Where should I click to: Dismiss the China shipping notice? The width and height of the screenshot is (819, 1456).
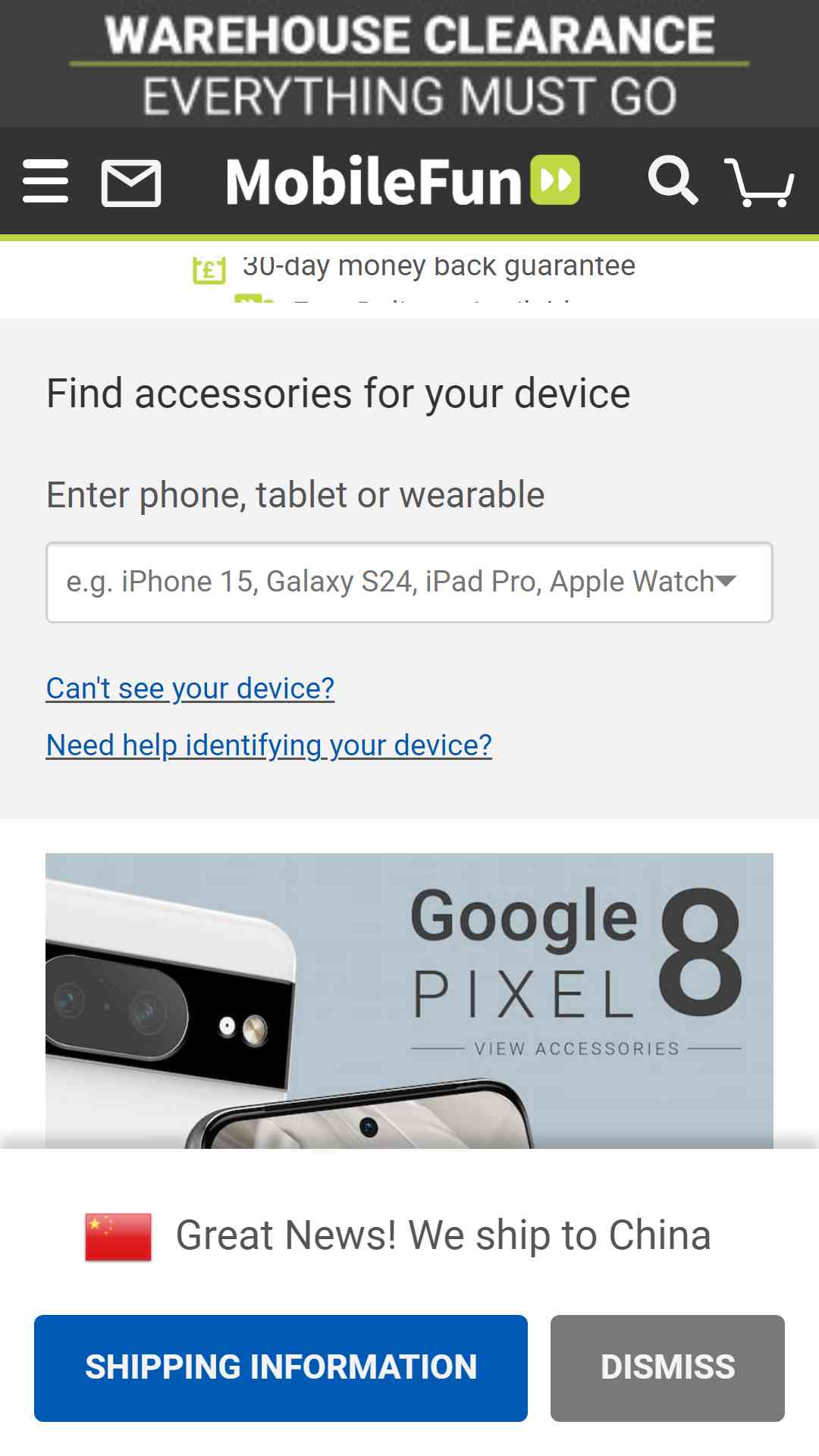(x=667, y=1368)
